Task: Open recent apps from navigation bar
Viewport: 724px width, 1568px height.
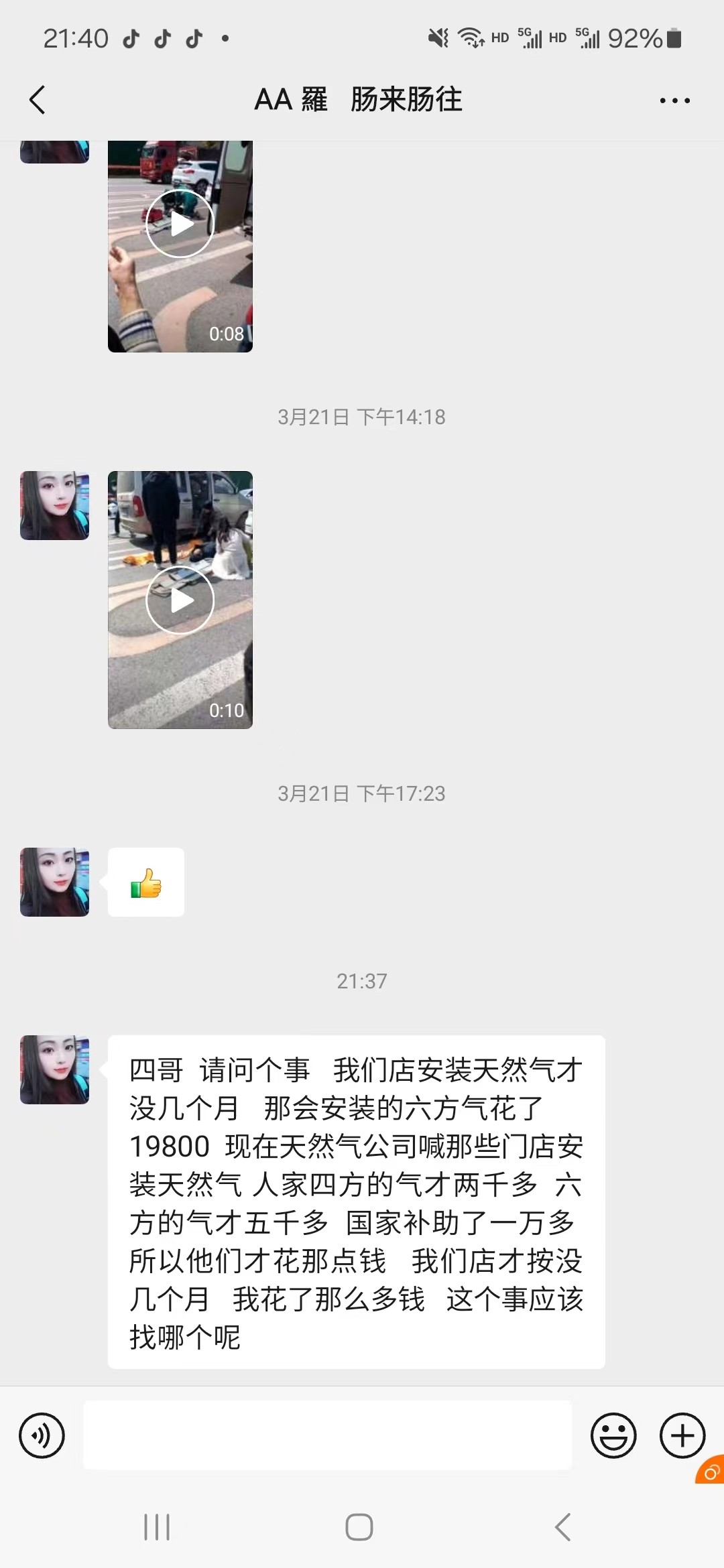Action: click(x=157, y=1527)
